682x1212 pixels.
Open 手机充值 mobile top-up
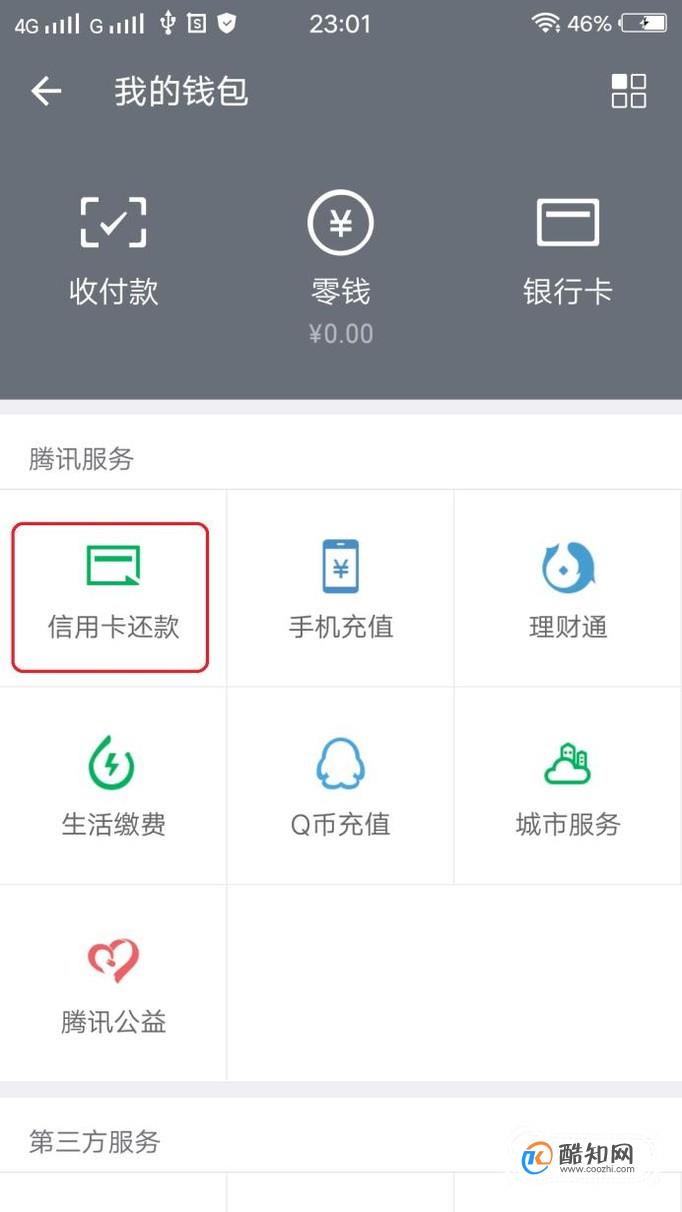click(340, 590)
